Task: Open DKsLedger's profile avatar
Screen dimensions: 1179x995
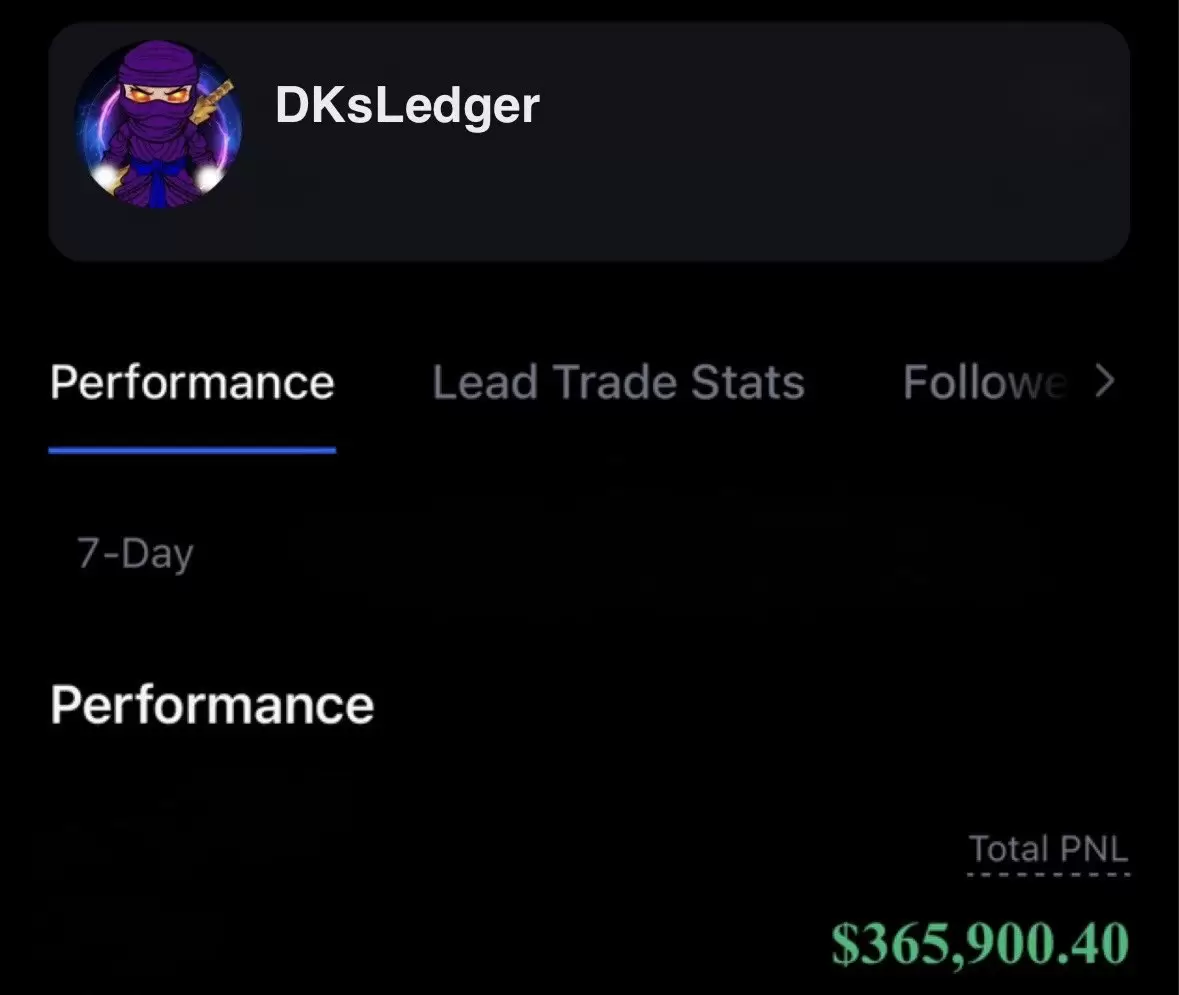Action: (x=158, y=125)
